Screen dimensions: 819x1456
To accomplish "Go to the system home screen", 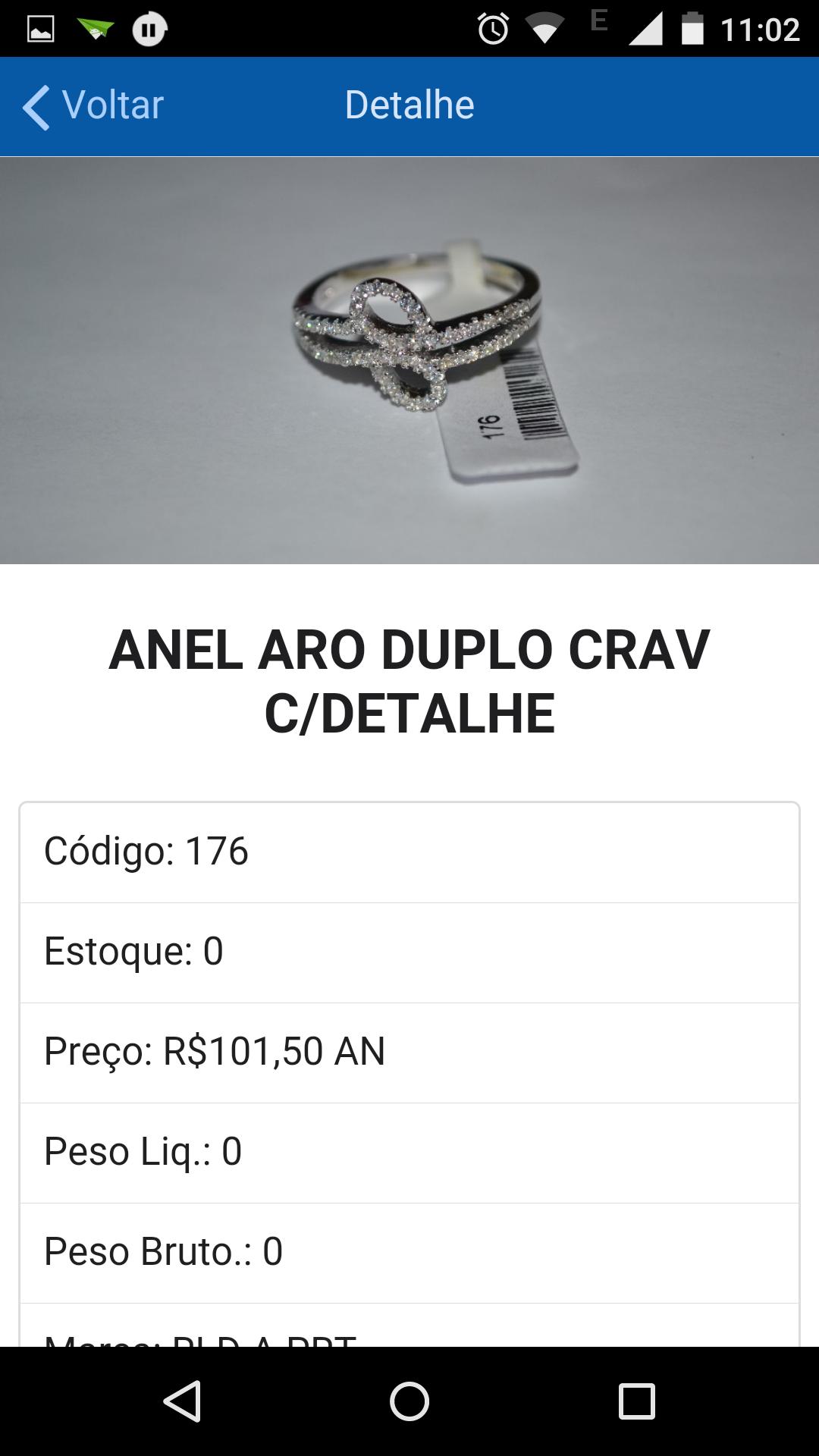I will point(409,1401).
